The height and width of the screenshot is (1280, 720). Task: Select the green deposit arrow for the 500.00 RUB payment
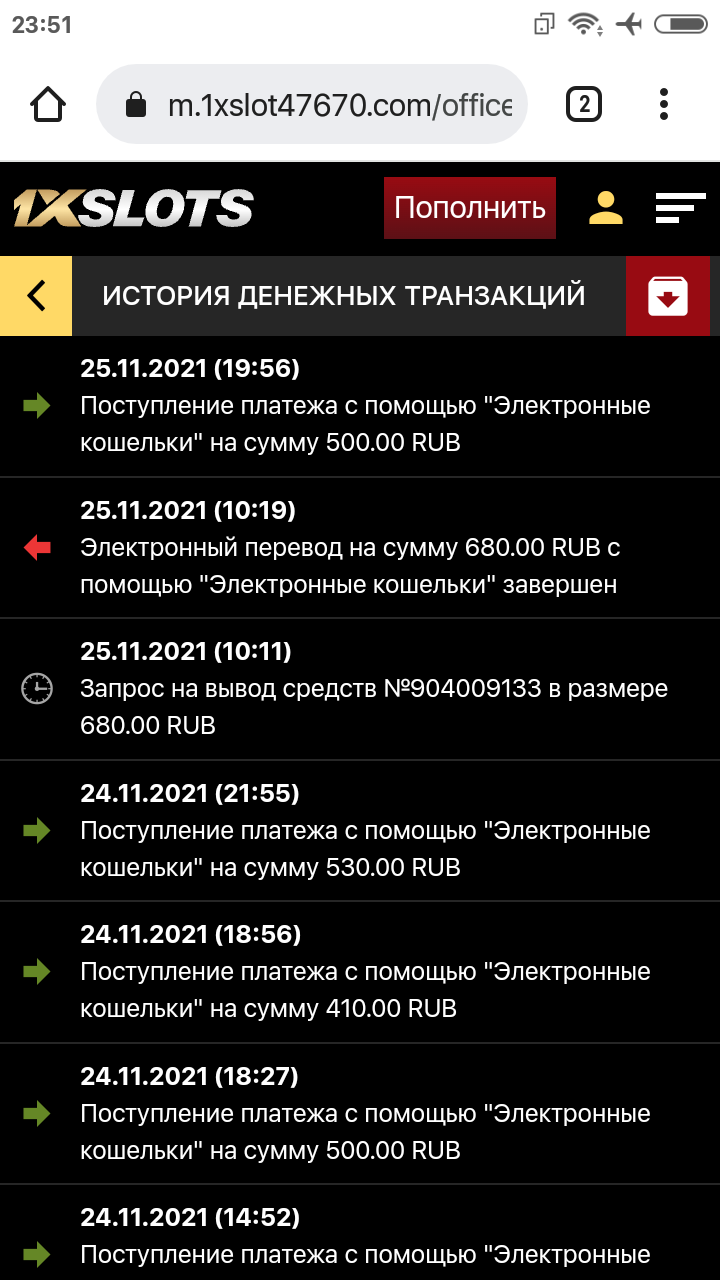[x=36, y=405]
